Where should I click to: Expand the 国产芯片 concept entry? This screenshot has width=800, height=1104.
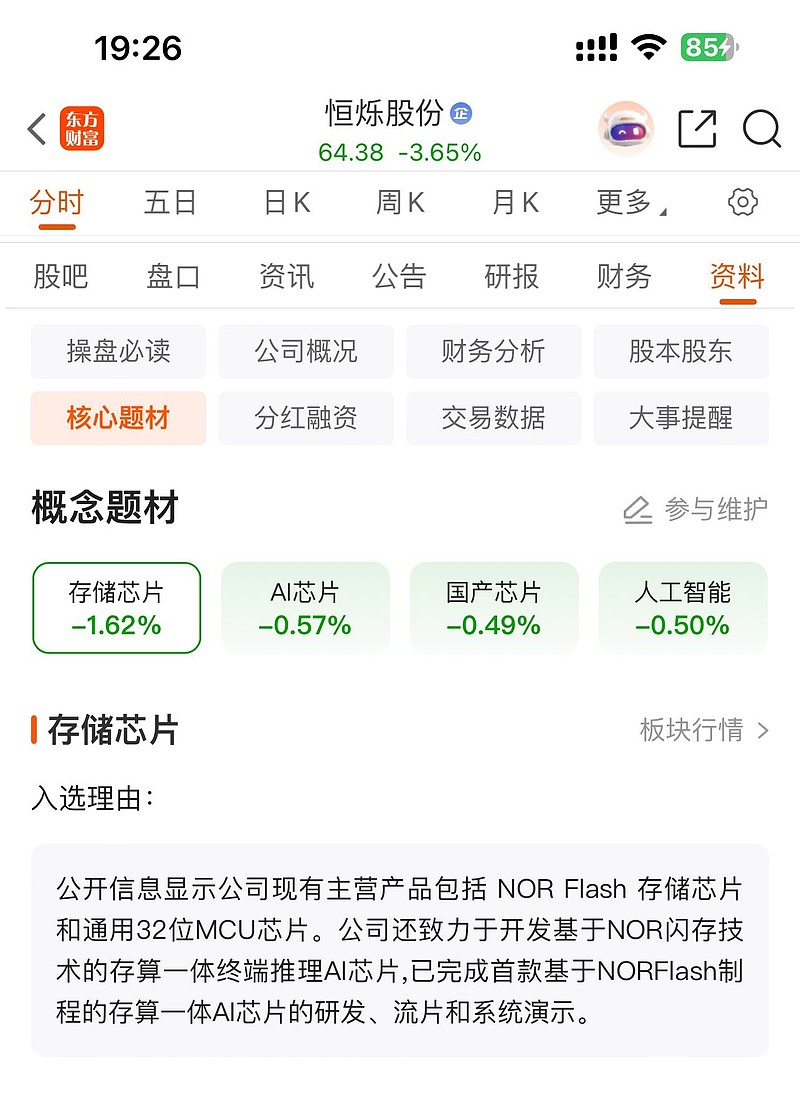(x=494, y=607)
